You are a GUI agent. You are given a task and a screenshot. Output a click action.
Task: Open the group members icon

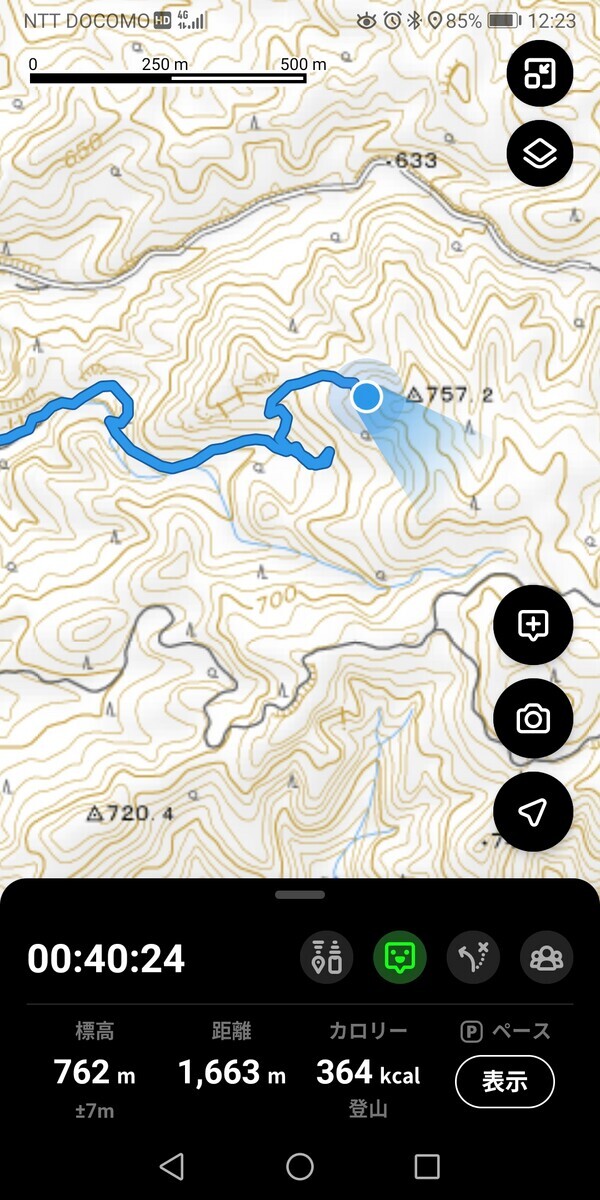(546, 959)
